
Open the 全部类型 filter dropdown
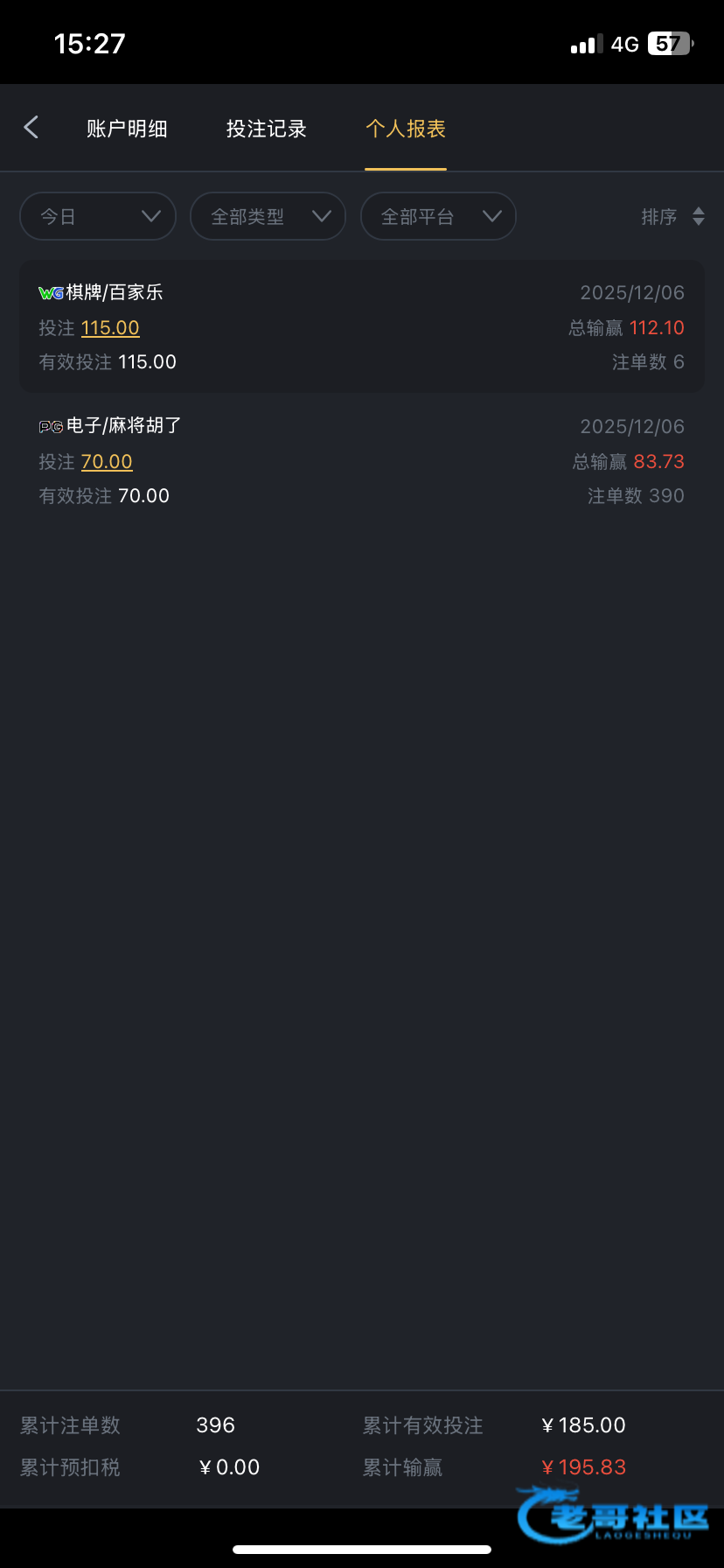[268, 216]
